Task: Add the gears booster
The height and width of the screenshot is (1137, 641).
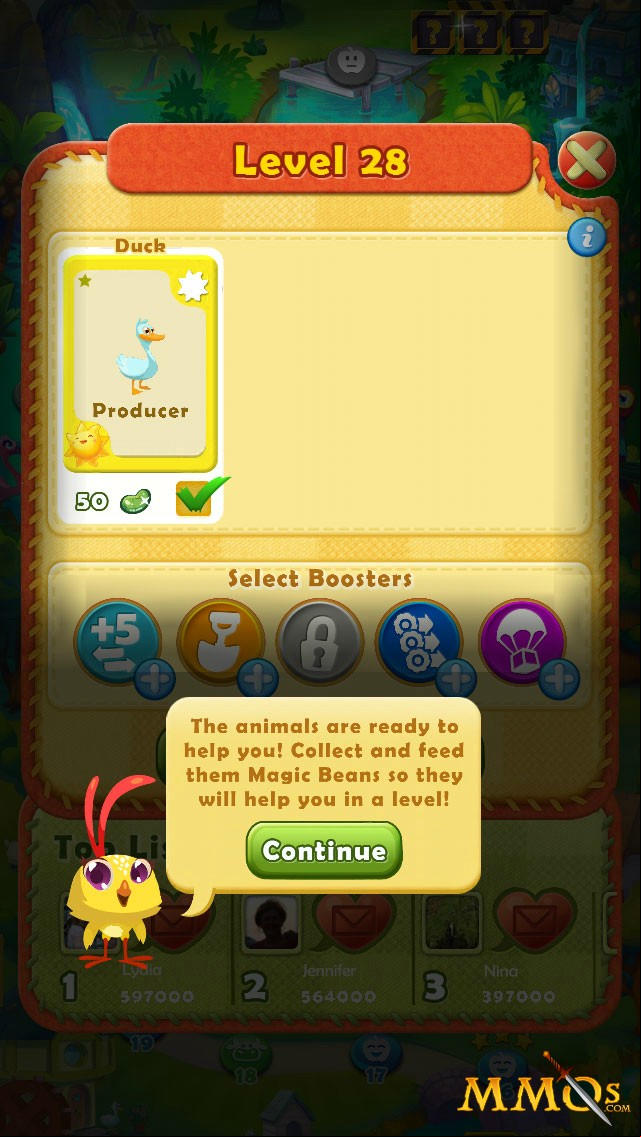Action: (x=419, y=641)
